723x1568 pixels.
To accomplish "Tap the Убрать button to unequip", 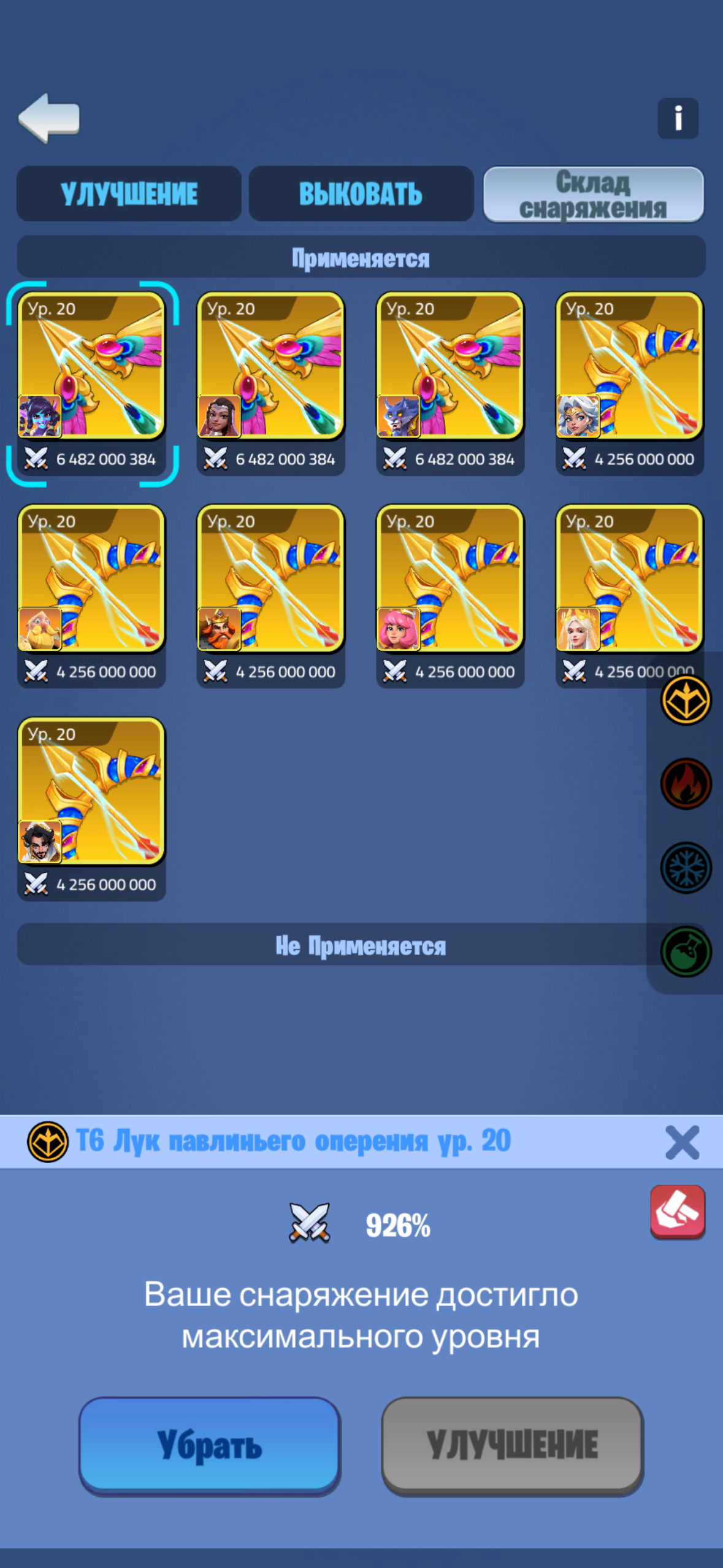I will click(210, 1445).
